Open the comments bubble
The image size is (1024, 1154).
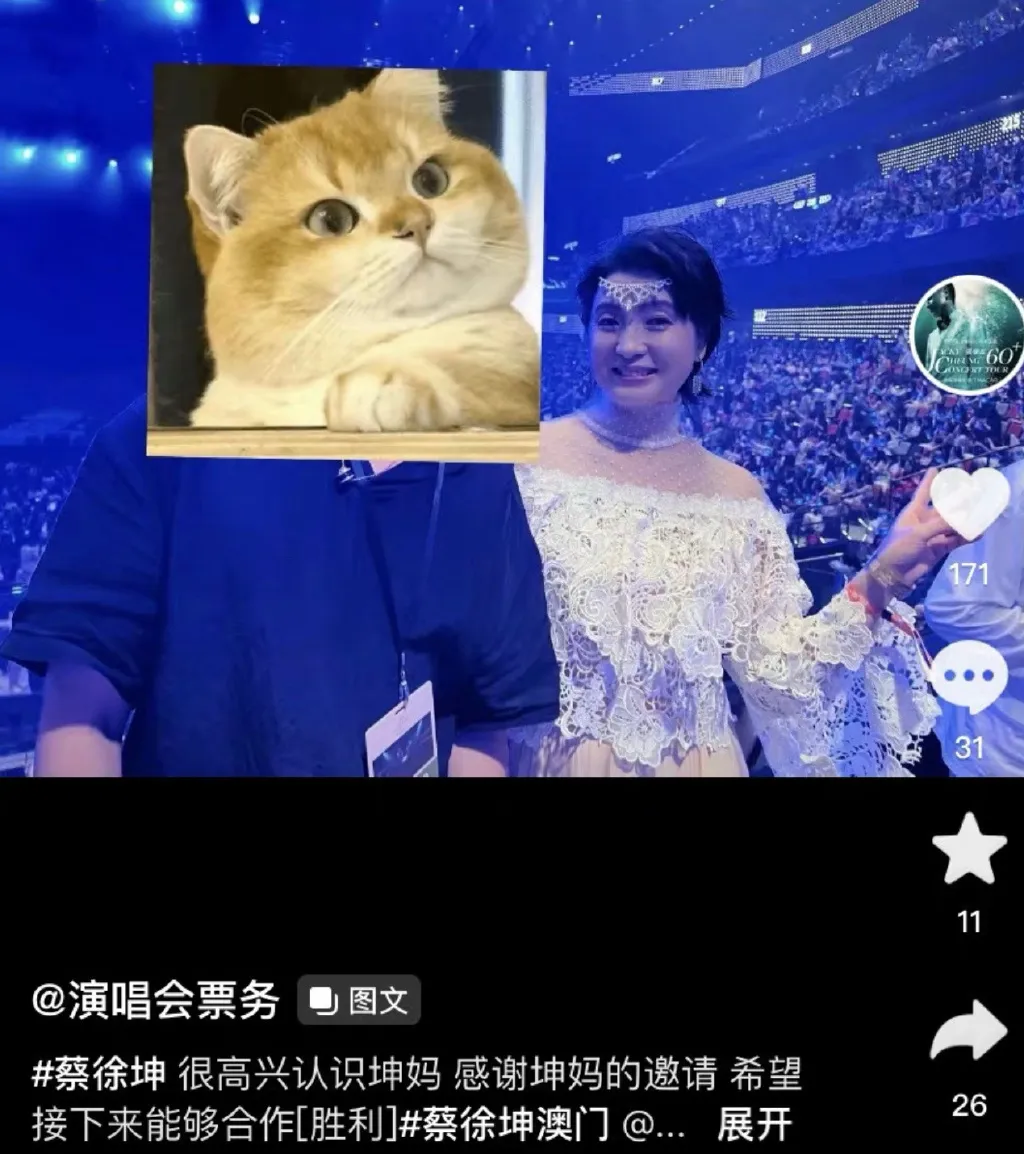[x=968, y=678]
